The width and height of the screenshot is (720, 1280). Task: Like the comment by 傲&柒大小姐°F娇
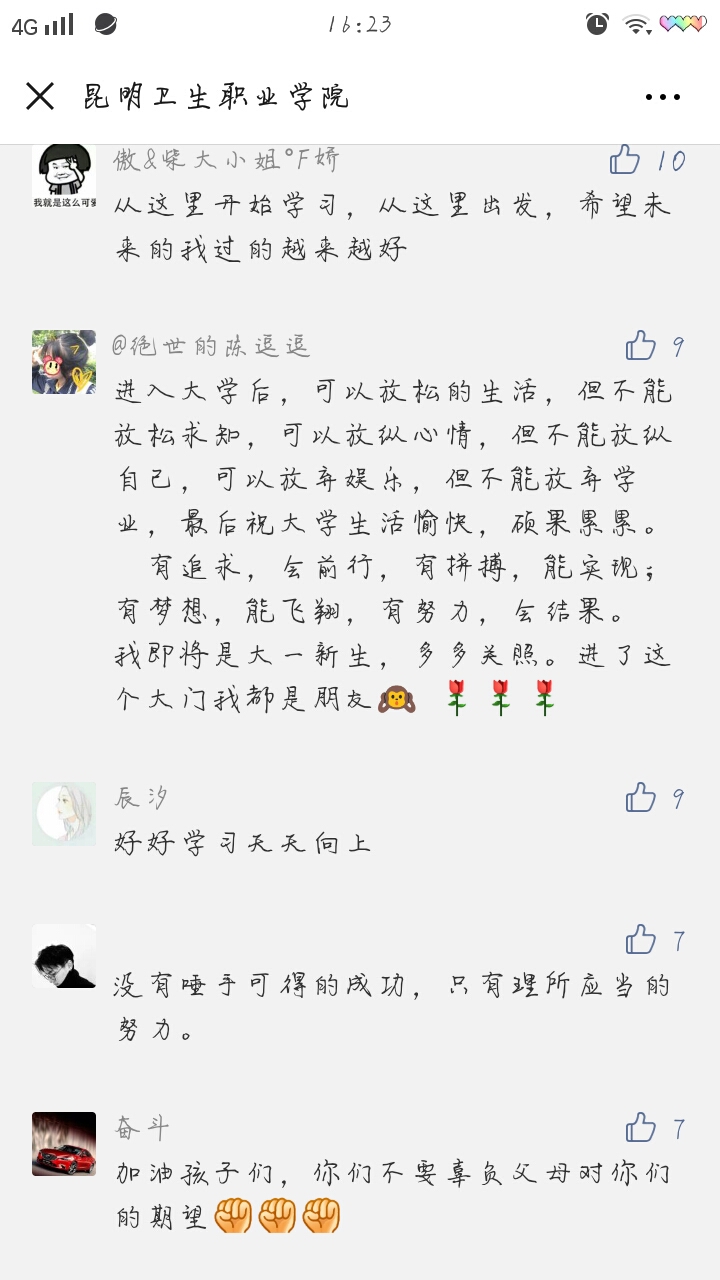(625, 160)
